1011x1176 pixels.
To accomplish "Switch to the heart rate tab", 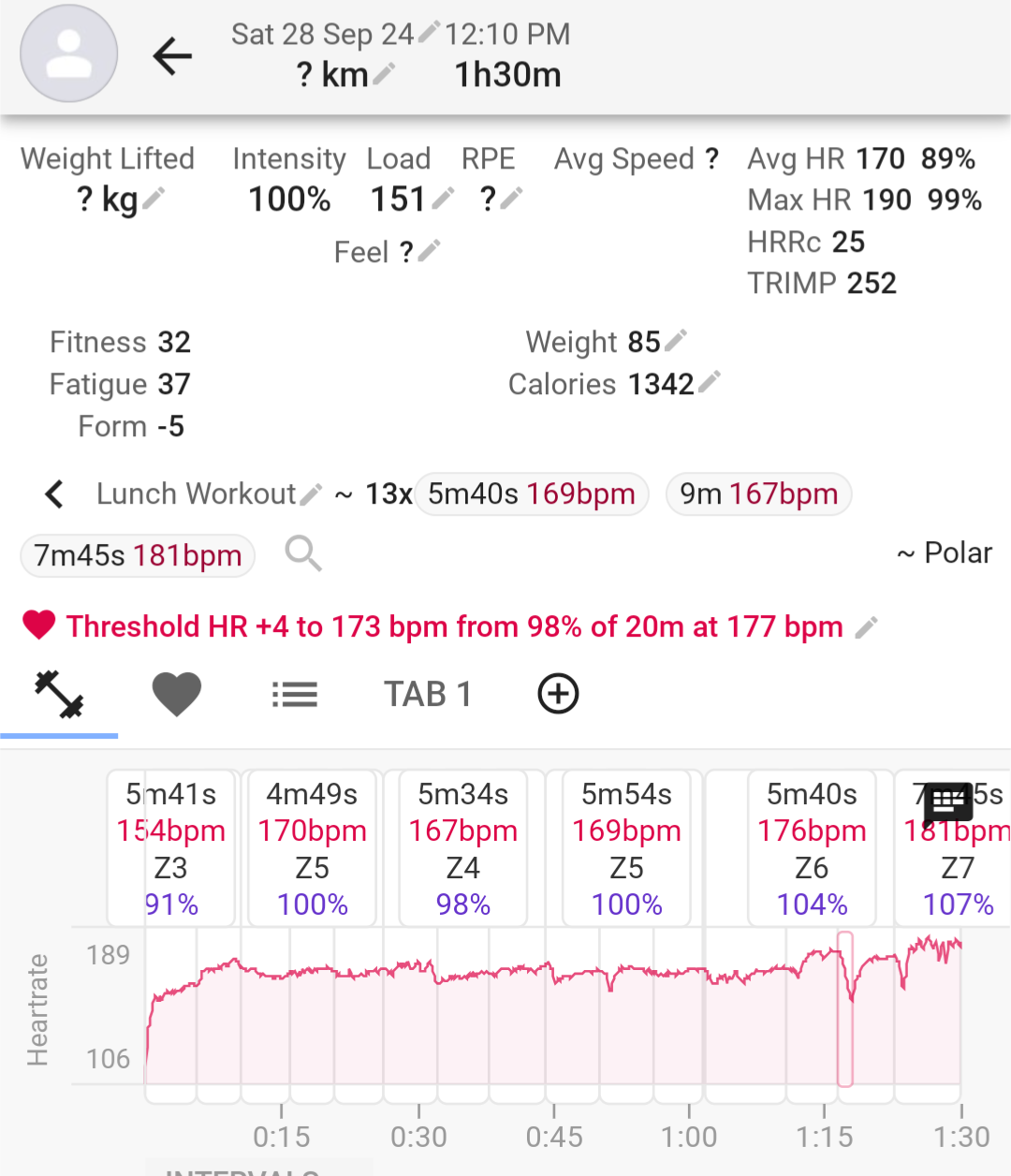I will pos(176,695).
